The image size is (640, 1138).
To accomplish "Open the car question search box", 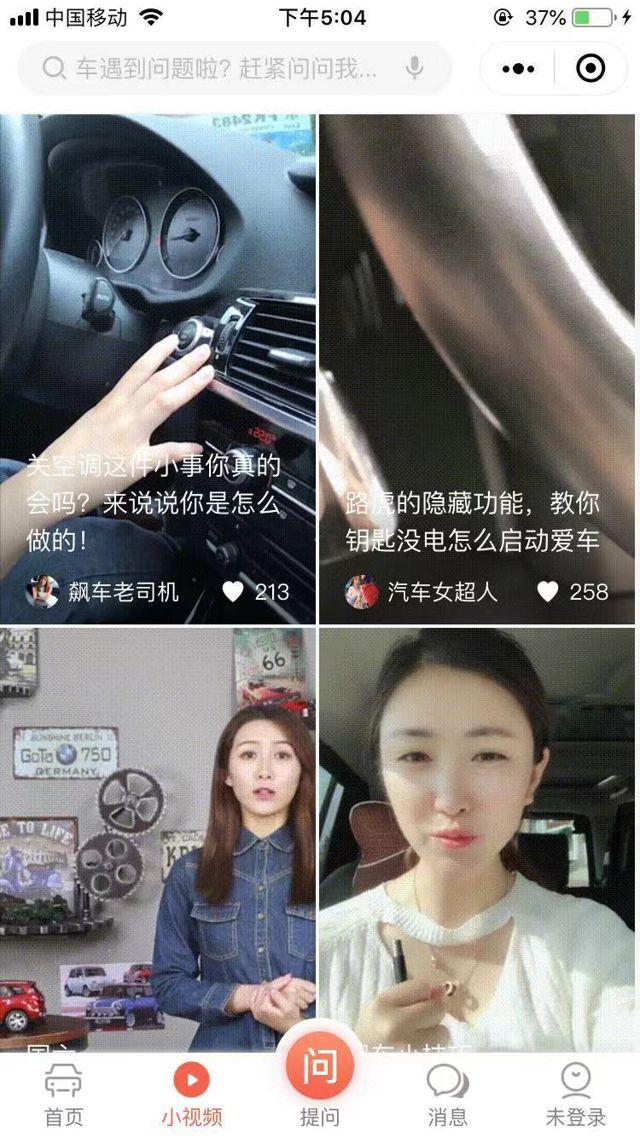I will (x=225, y=69).
